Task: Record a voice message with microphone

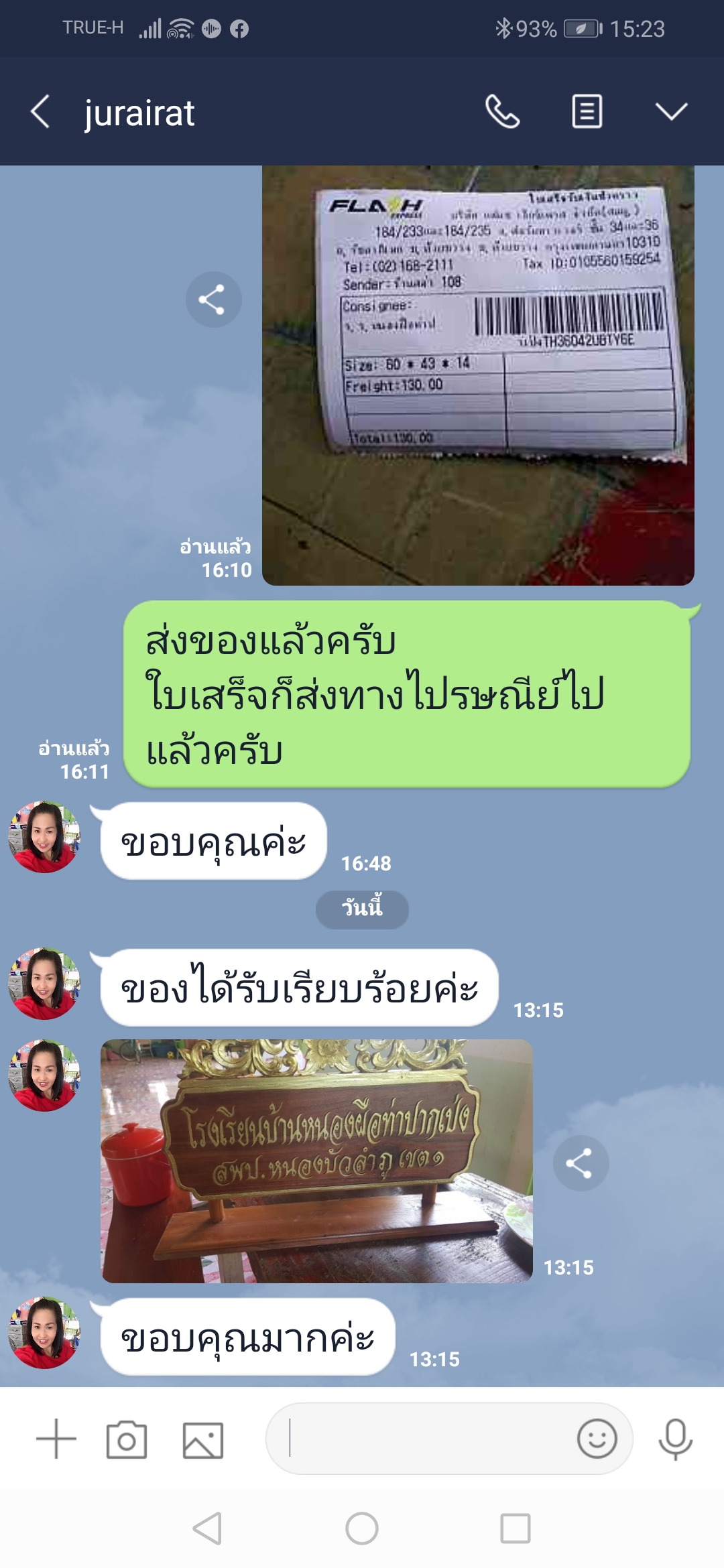Action: tap(675, 1439)
